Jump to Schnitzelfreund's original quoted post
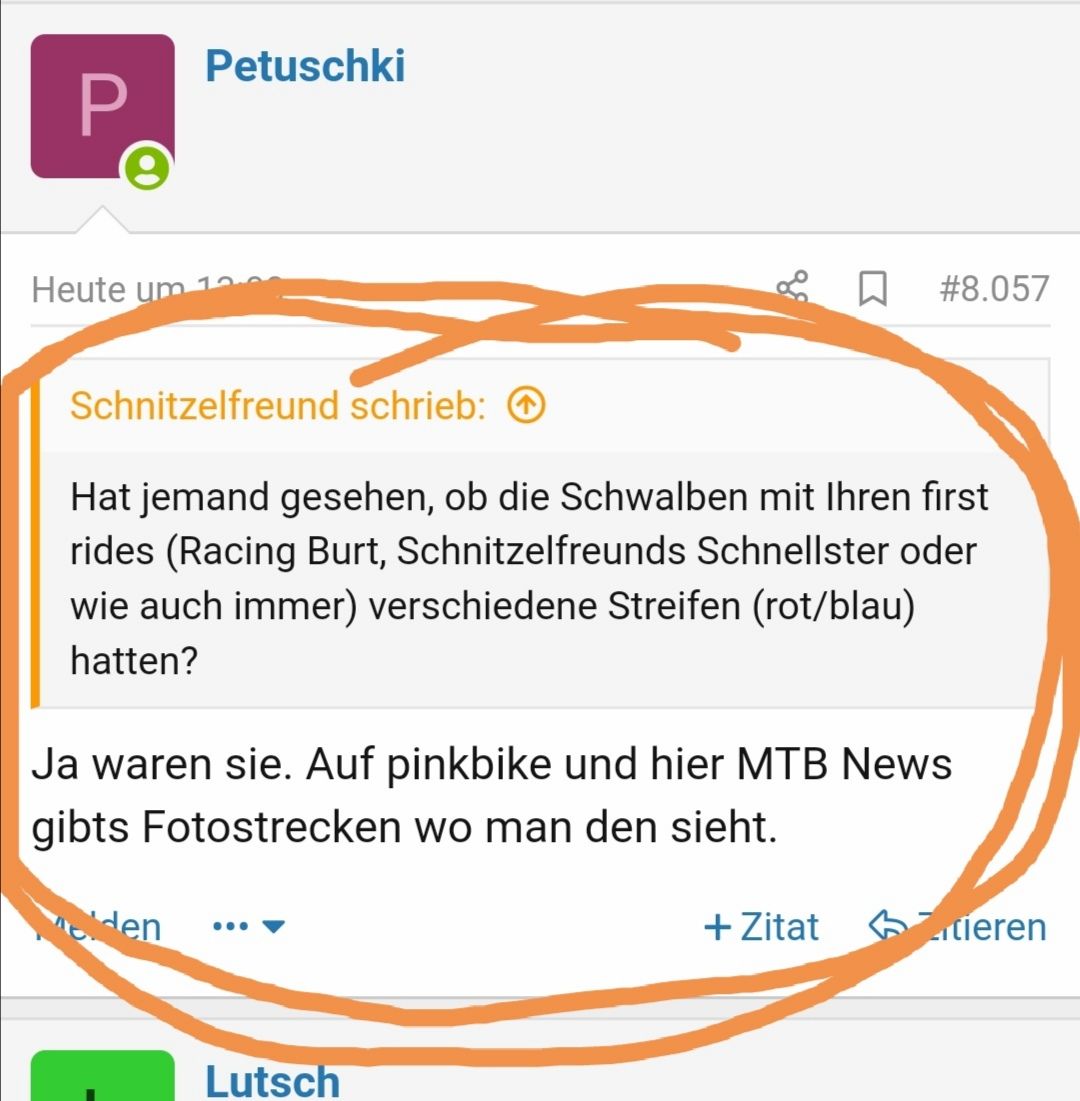 click(527, 405)
